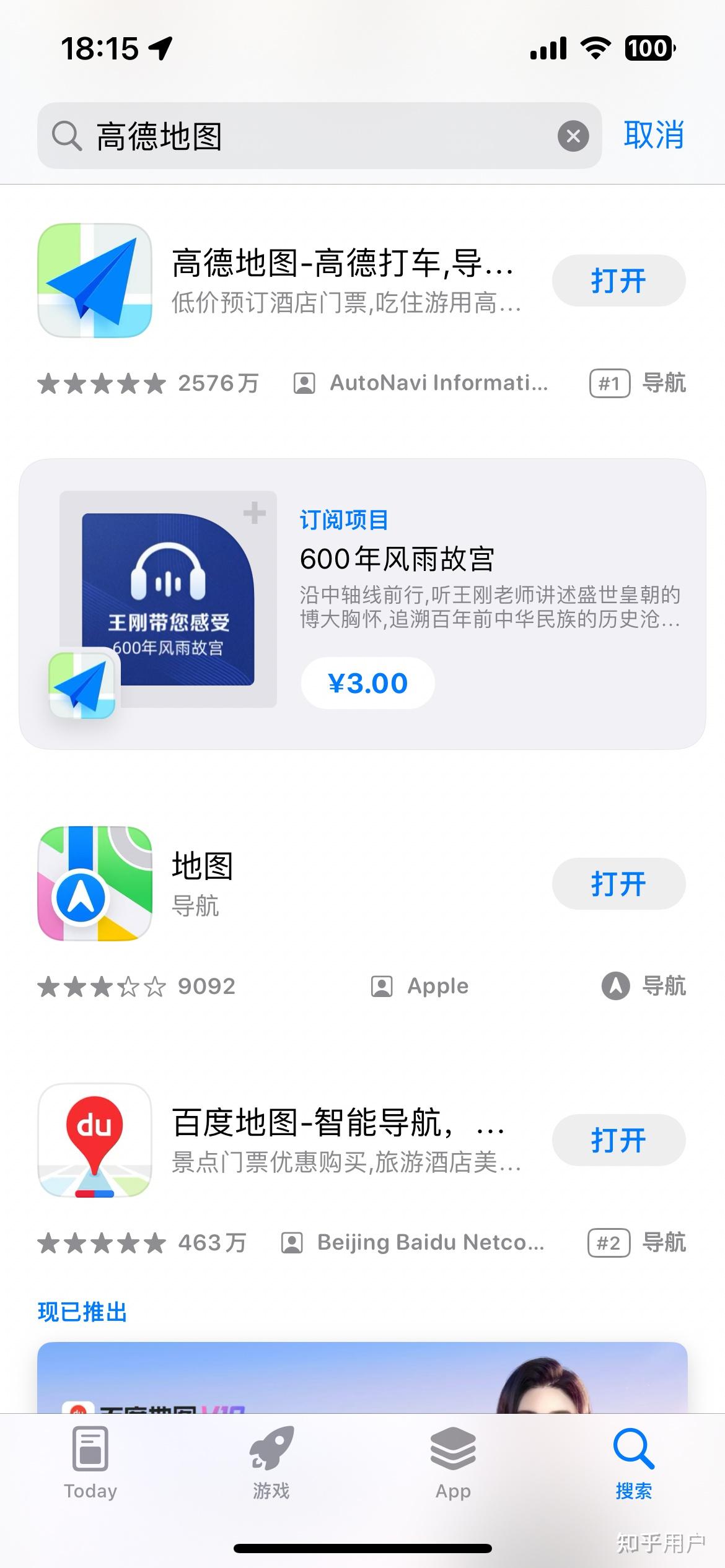Switch to the 游戏 tab

point(271,1463)
